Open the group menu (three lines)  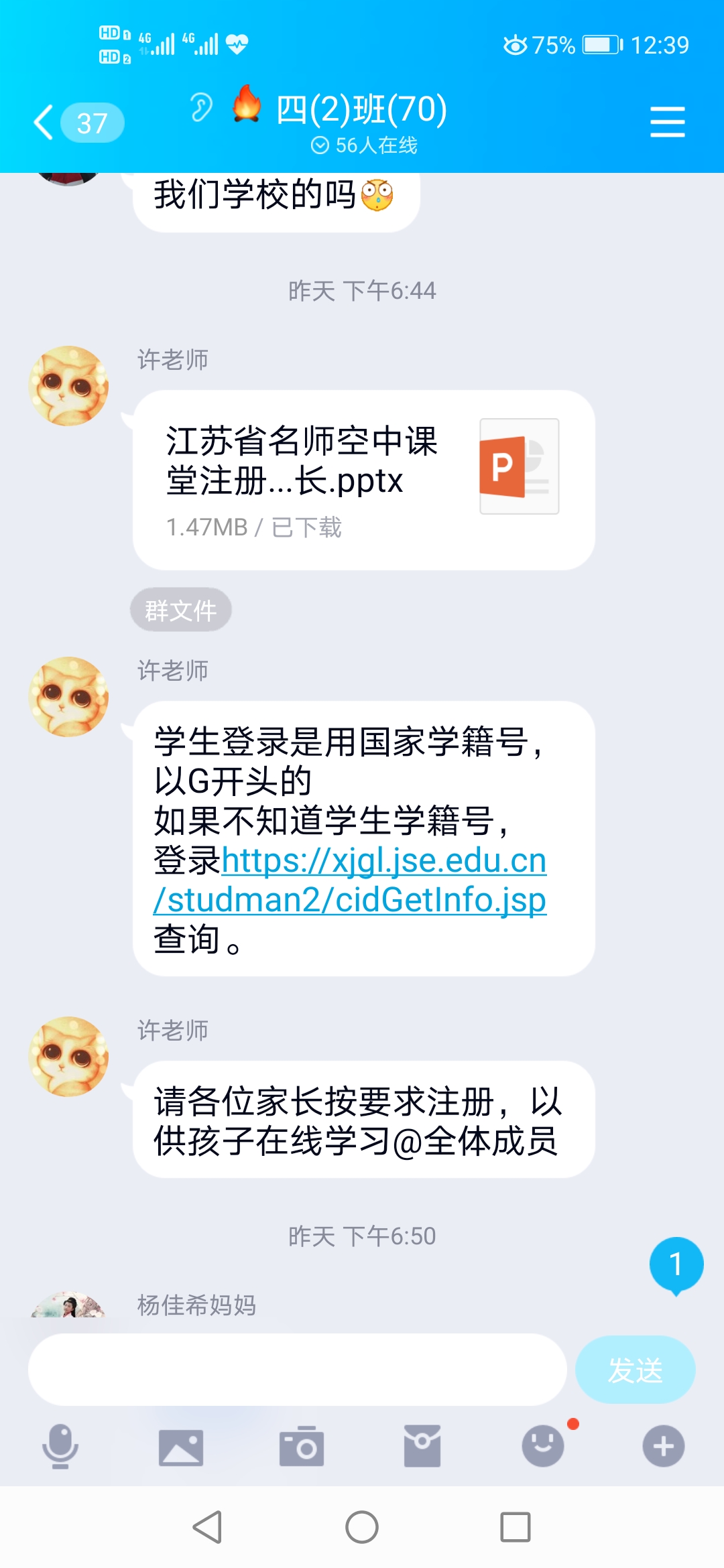667,123
